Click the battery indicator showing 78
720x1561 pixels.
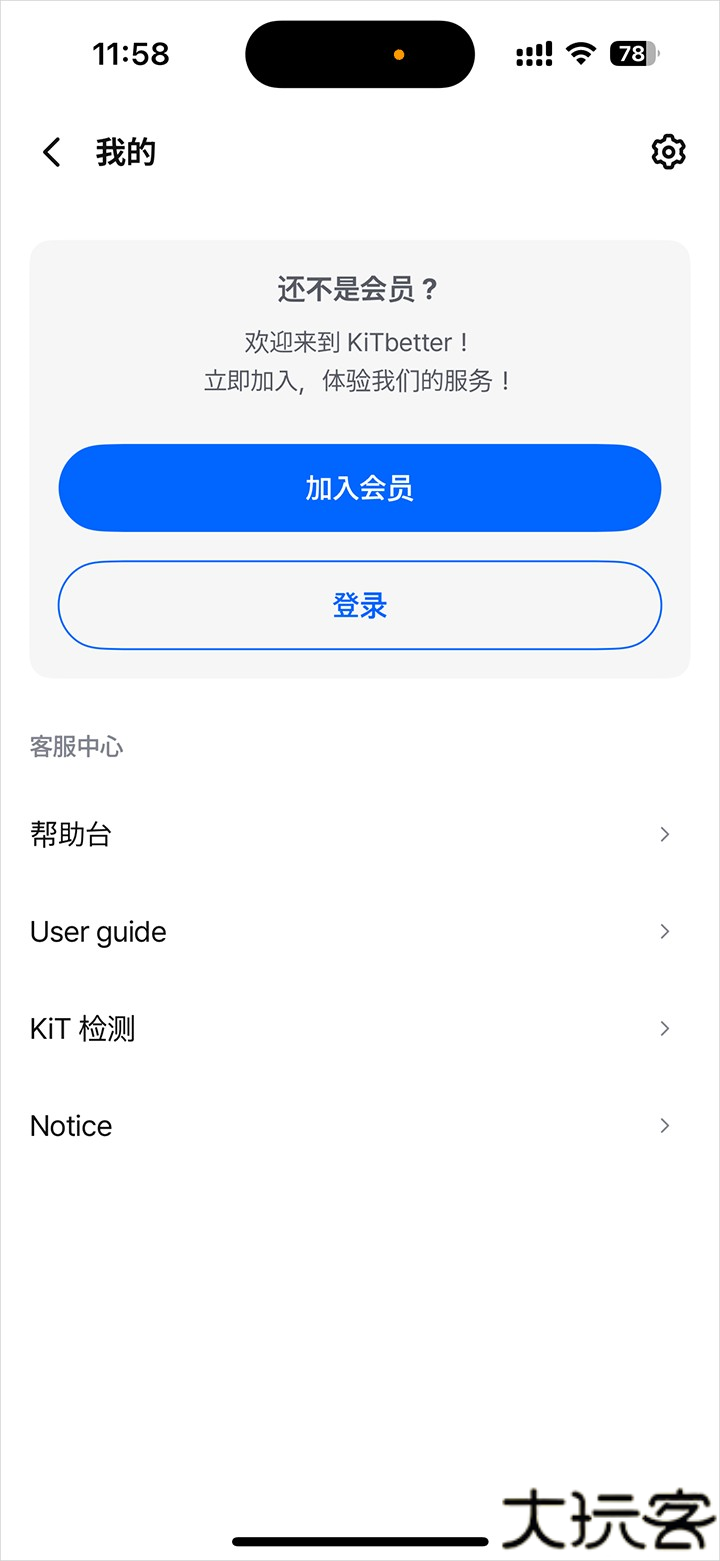click(631, 54)
